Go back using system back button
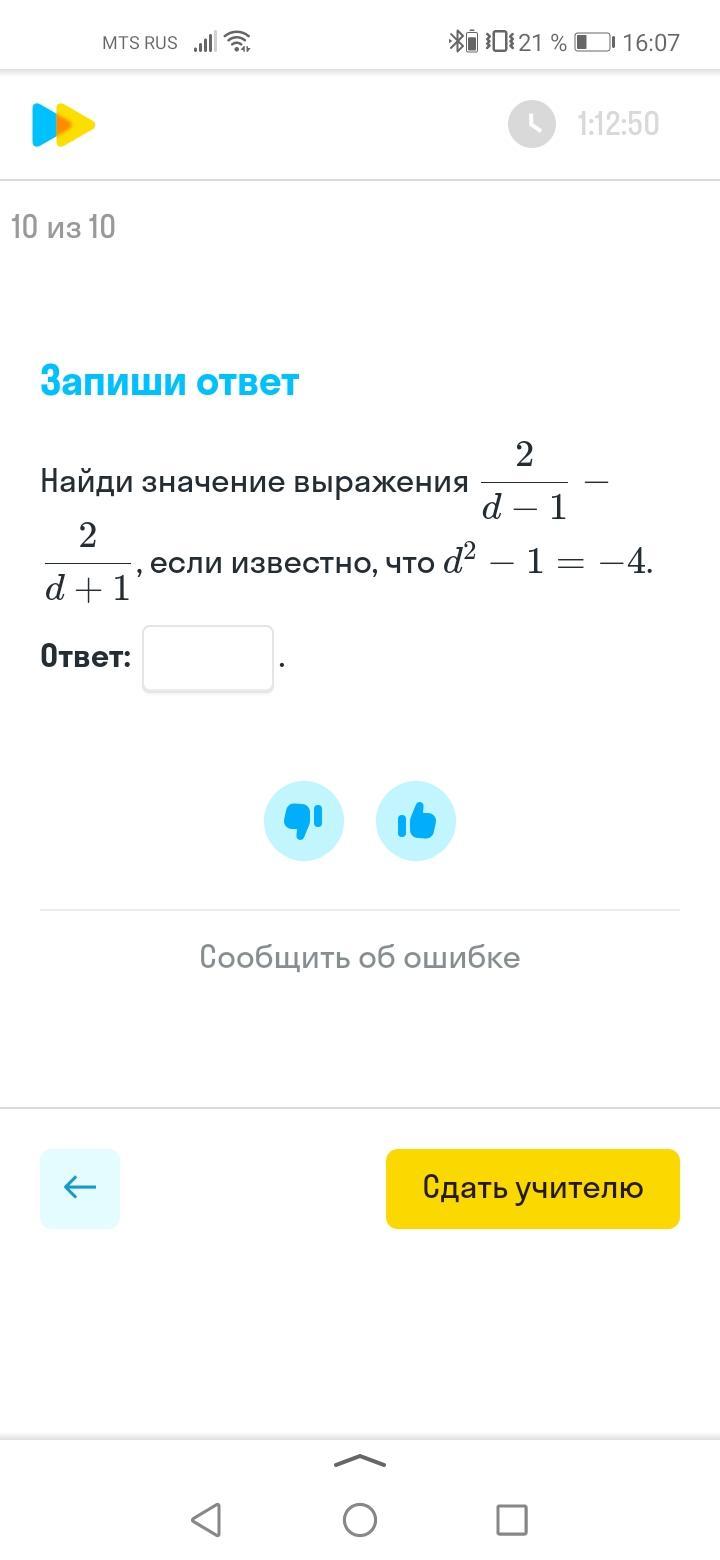Image resolution: width=720 pixels, height=1560 pixels. (x=206, y=1520)
